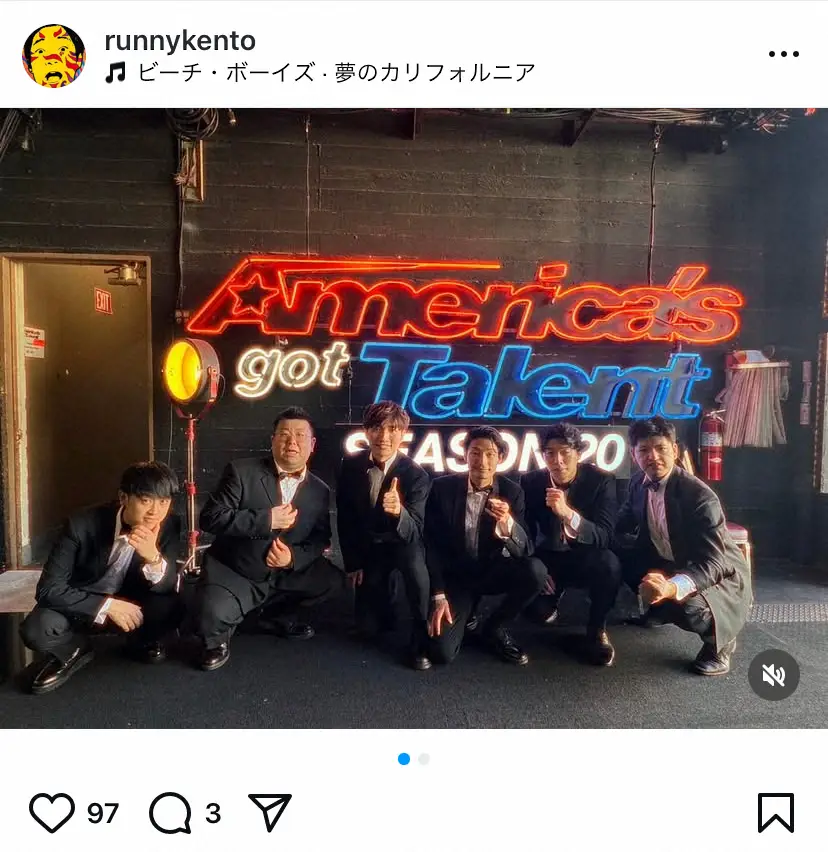Unmute the post's audio
This screenshot has width=828, height=852.
click(774, 676)
